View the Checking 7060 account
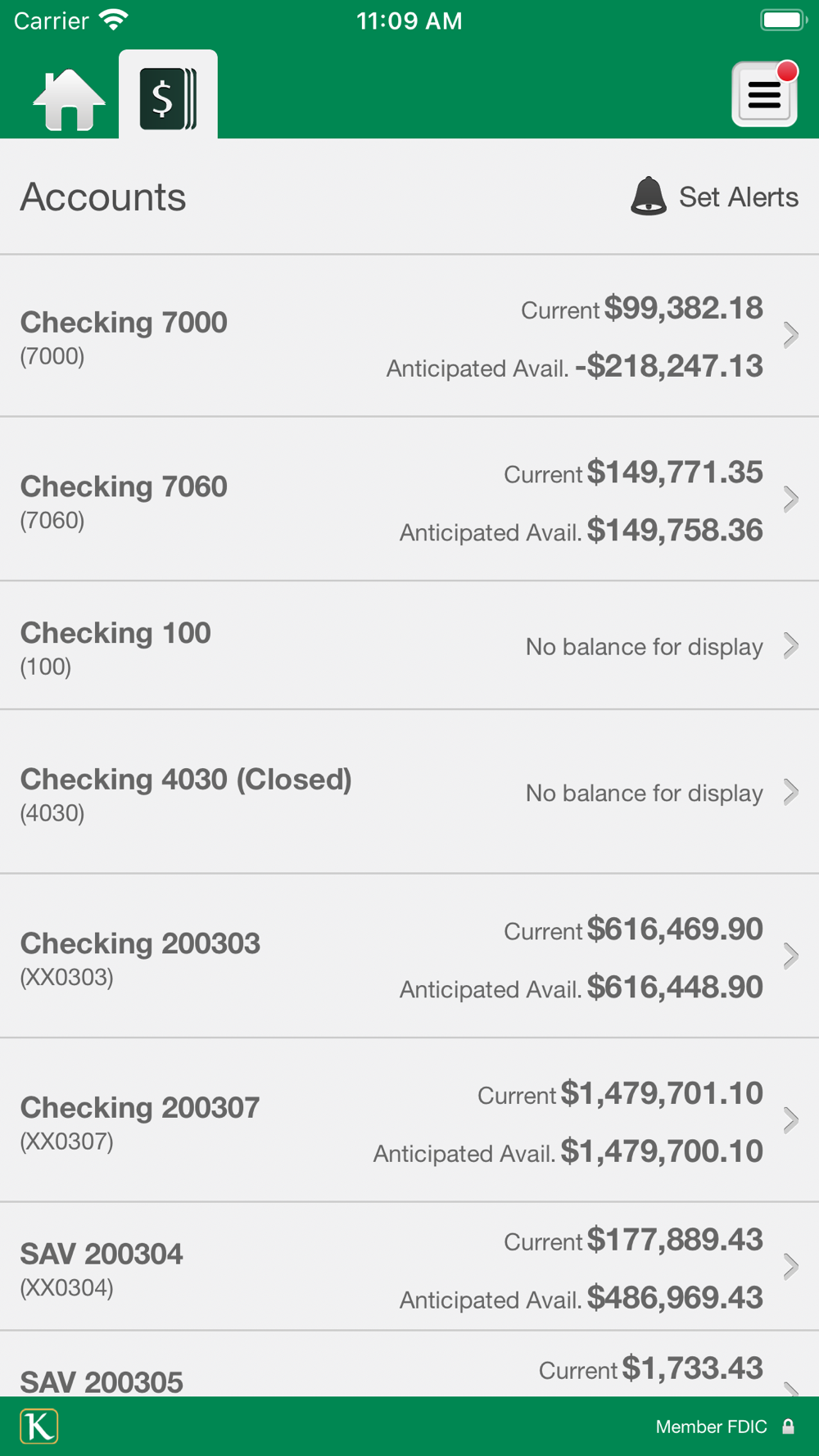The width and height of the screenshot is (819, 1456). 409,500
